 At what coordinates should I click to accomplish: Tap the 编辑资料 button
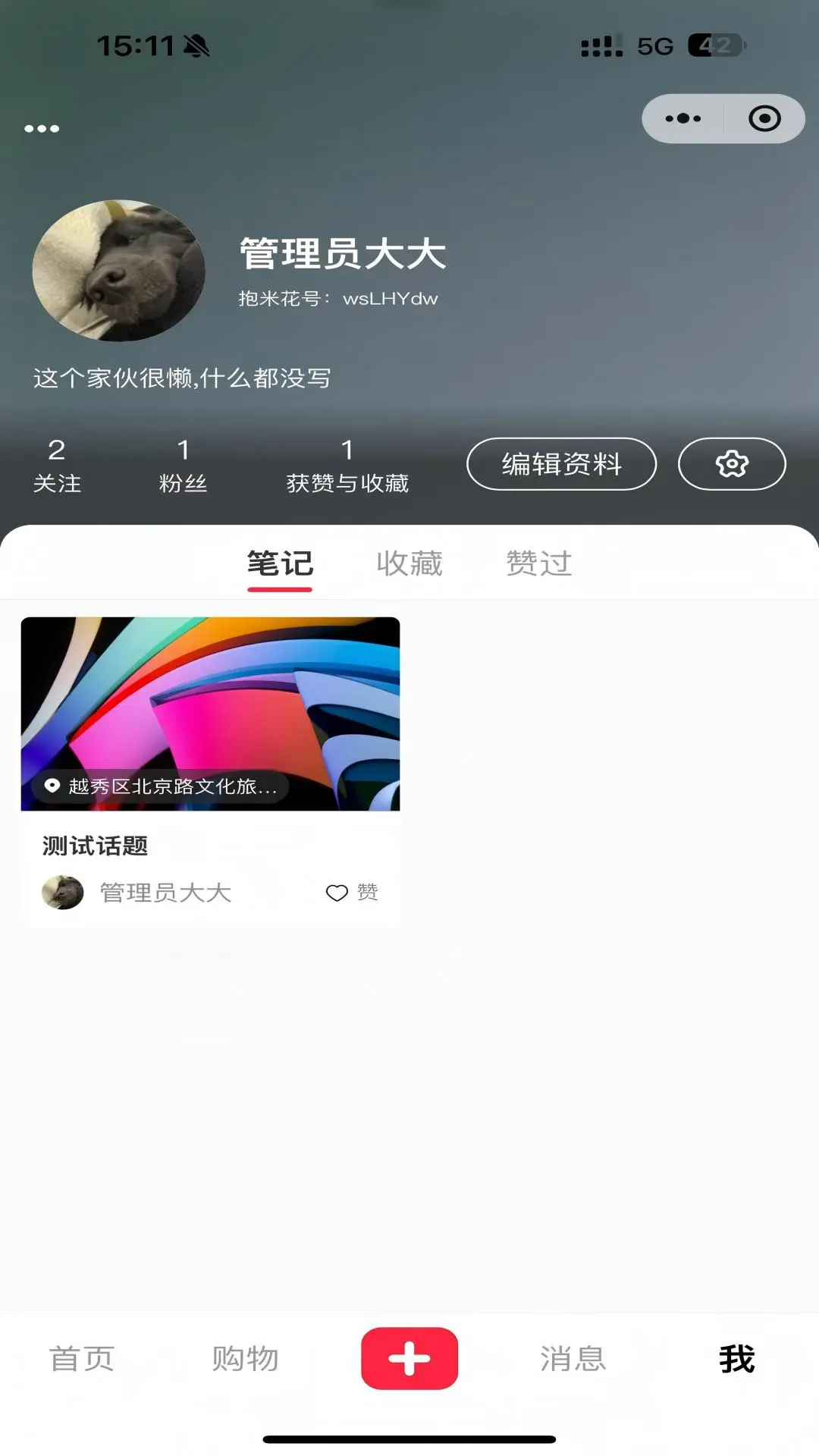pyautogui.click(x=561, y=464)
